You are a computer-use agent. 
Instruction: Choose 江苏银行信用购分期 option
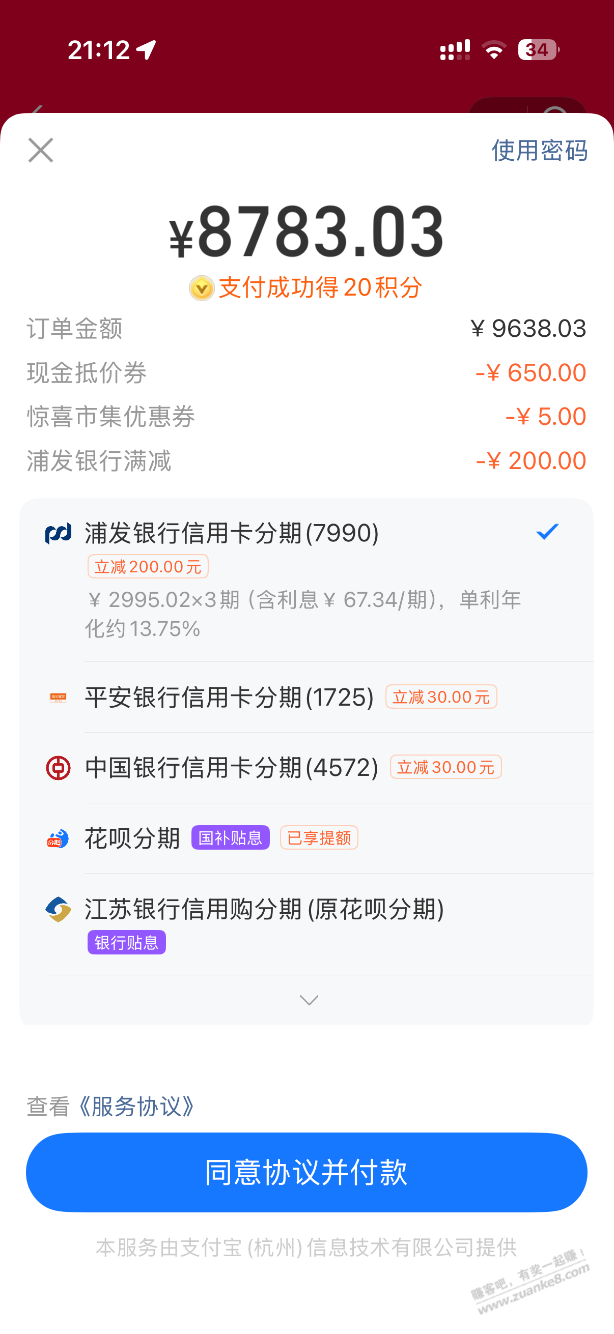click(264, 909)
